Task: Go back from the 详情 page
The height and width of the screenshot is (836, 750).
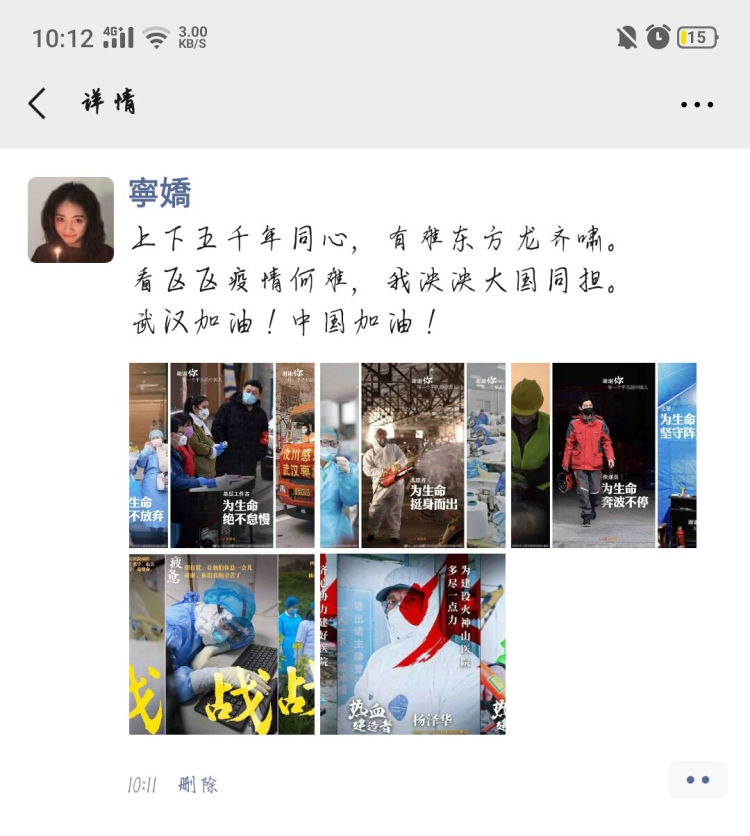Action: point(38,103)
